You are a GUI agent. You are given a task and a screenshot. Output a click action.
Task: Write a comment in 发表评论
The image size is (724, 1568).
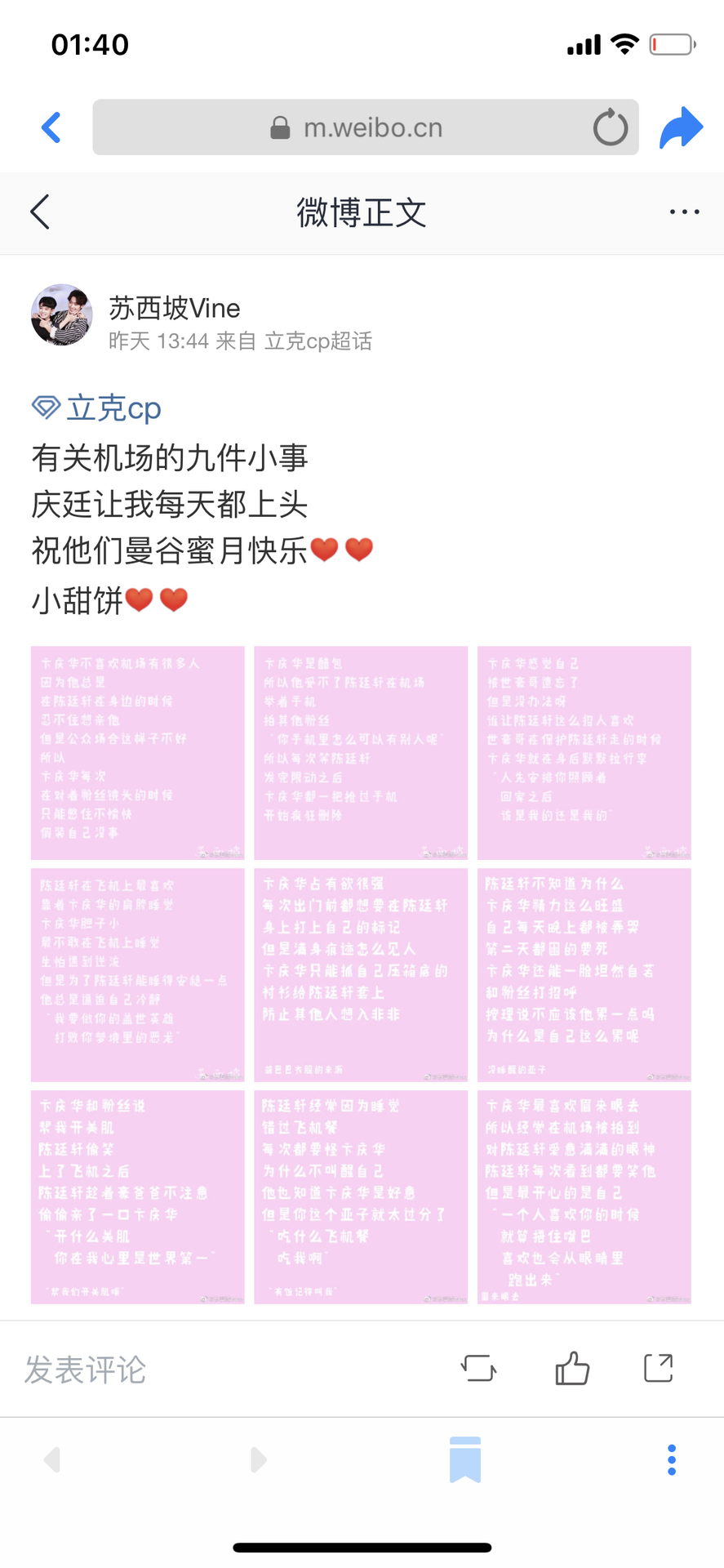(x=86, y=1370)
